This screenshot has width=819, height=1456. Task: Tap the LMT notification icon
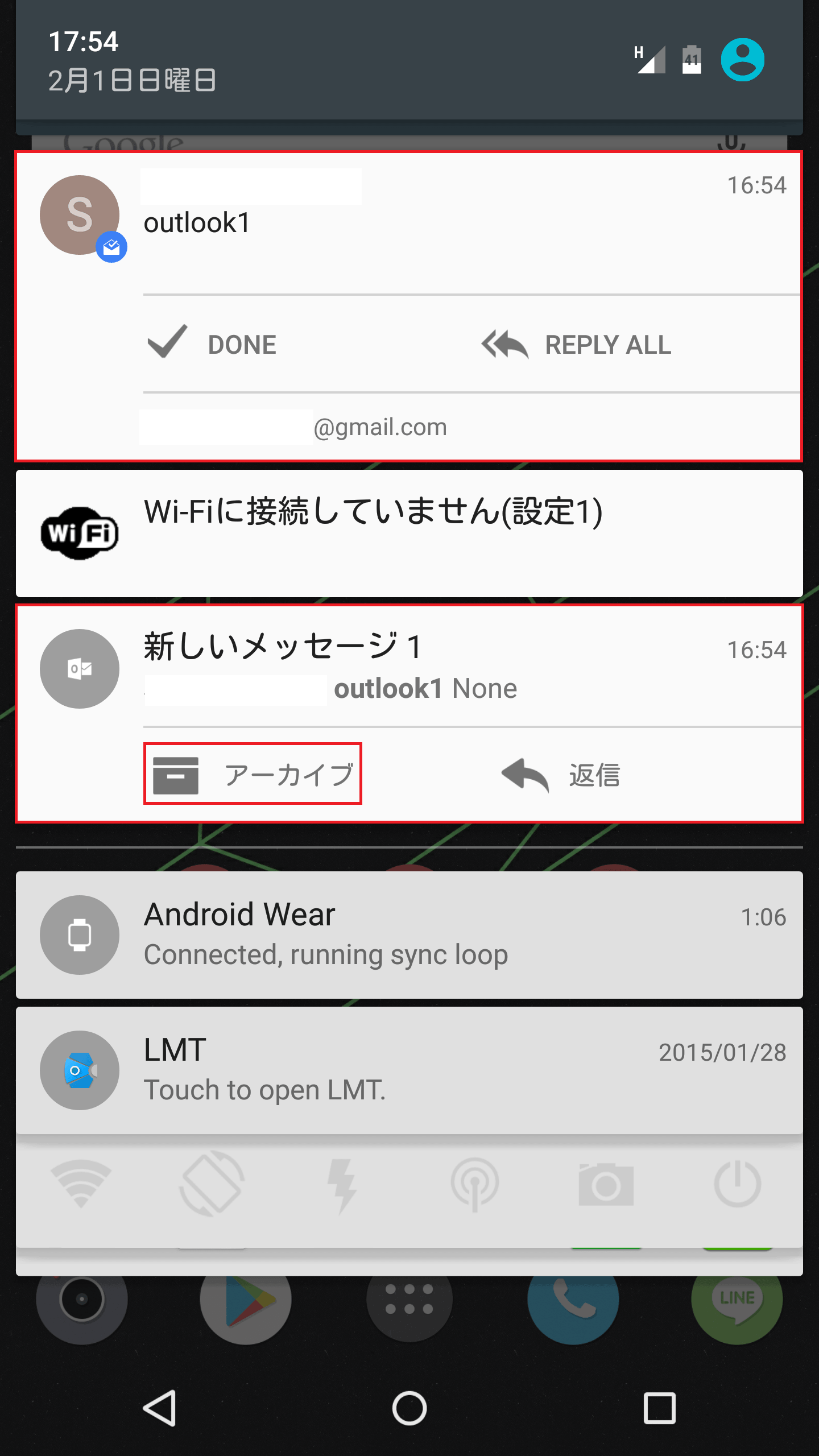pos(79,1070)
